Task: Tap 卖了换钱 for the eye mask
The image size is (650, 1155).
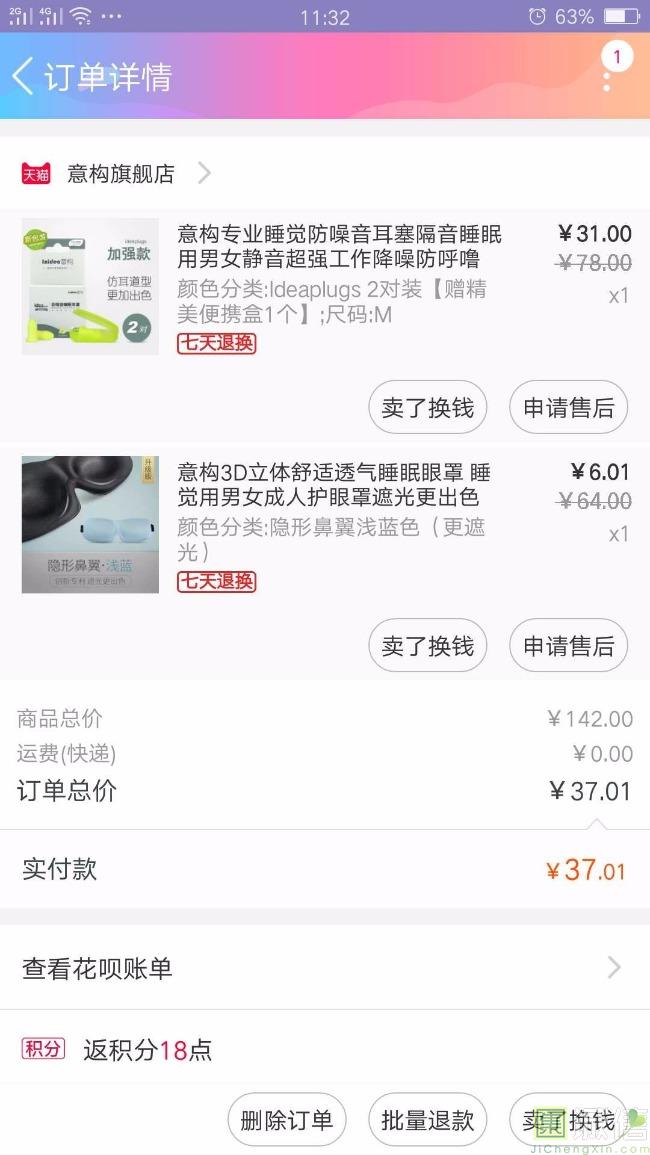Action: click(427, 646)
